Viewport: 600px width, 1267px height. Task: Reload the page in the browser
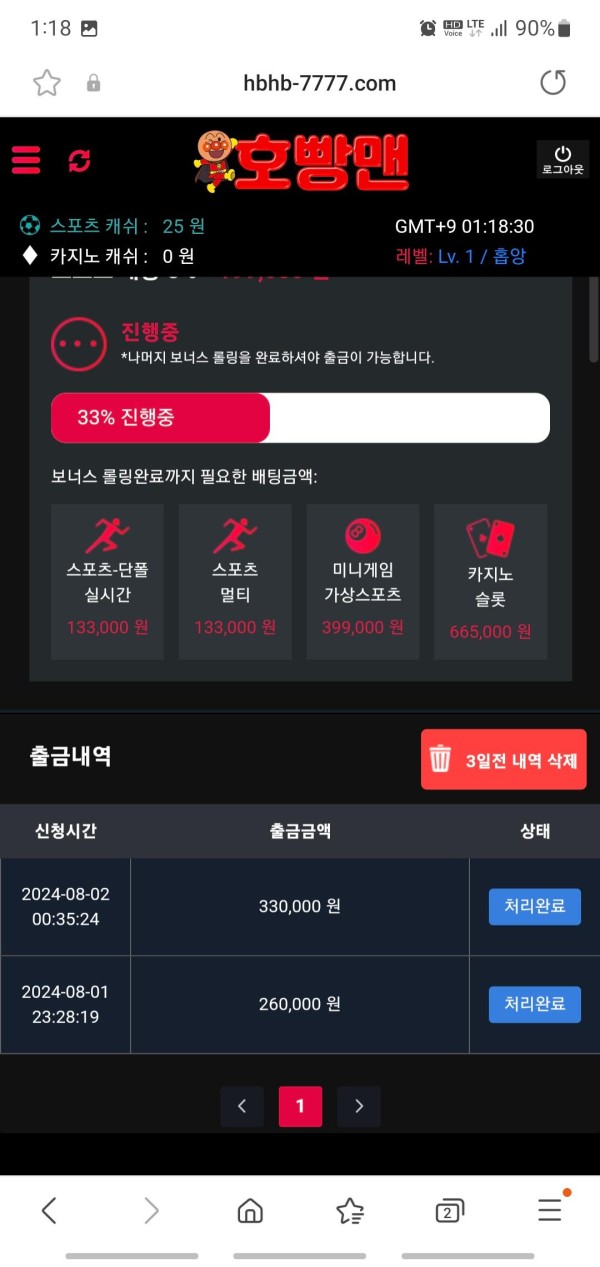point(553,83)
